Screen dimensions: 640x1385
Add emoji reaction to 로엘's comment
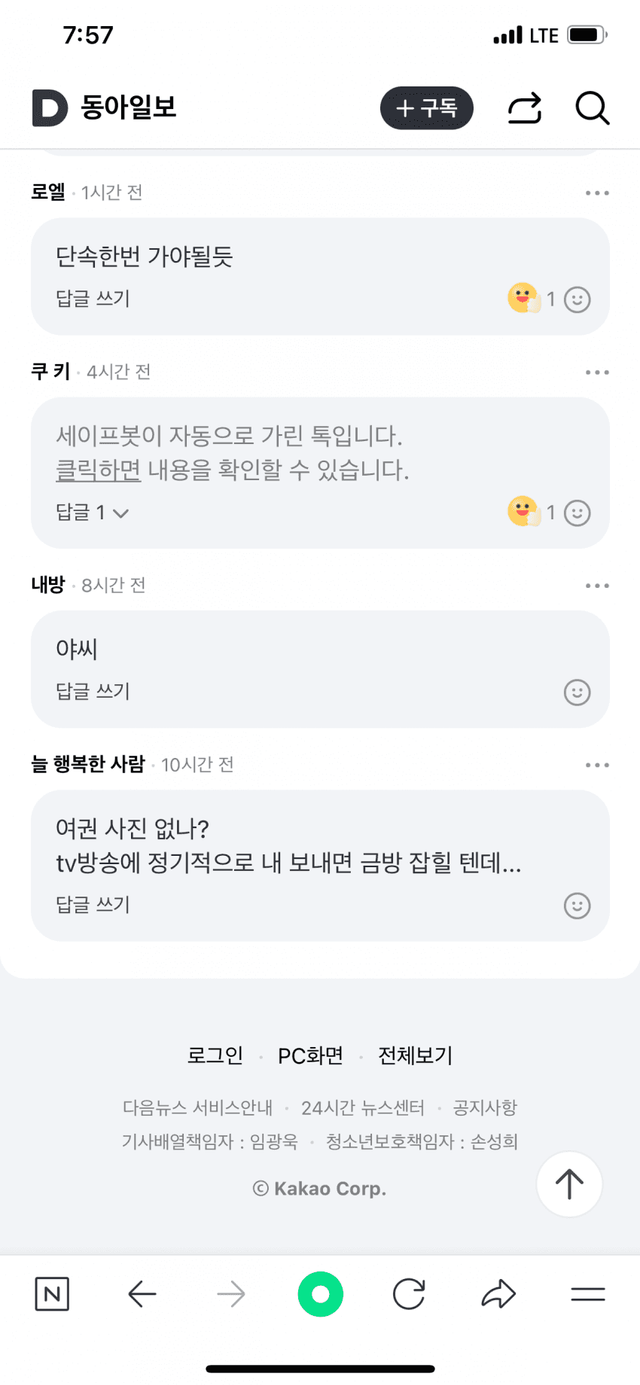tap(577, 299)
